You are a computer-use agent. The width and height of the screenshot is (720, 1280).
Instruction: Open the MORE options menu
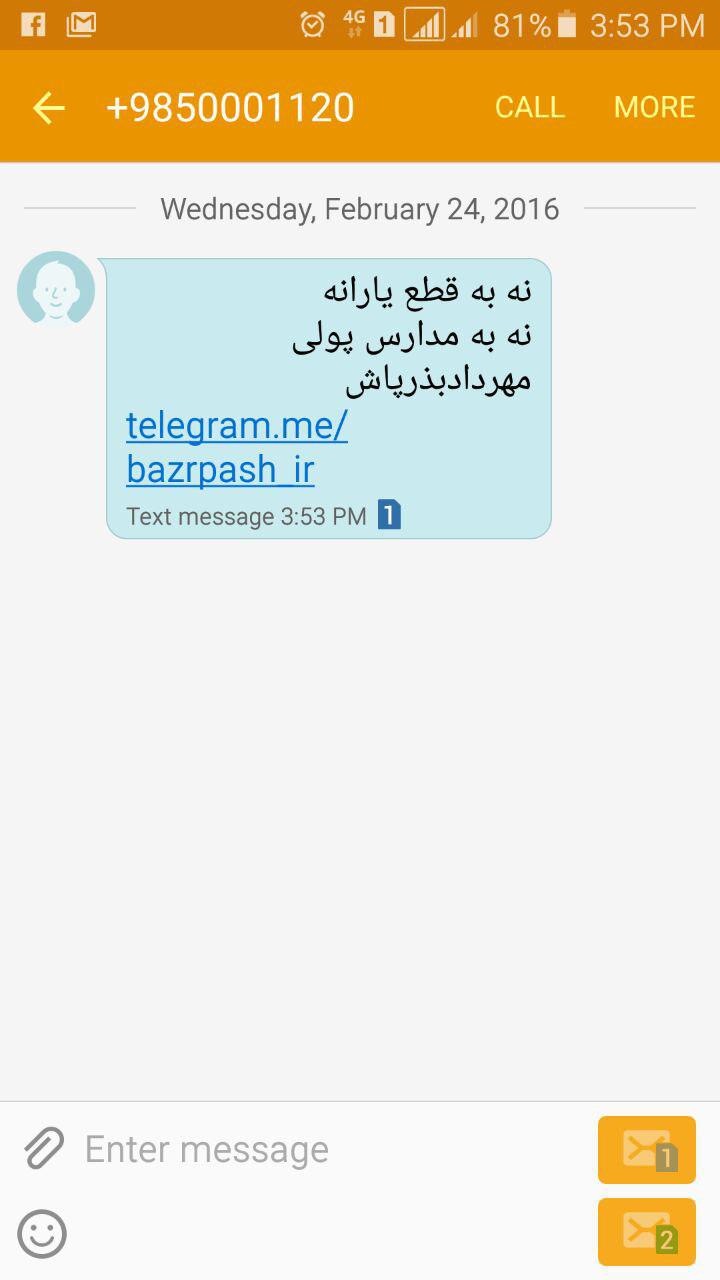click(654, 108)
